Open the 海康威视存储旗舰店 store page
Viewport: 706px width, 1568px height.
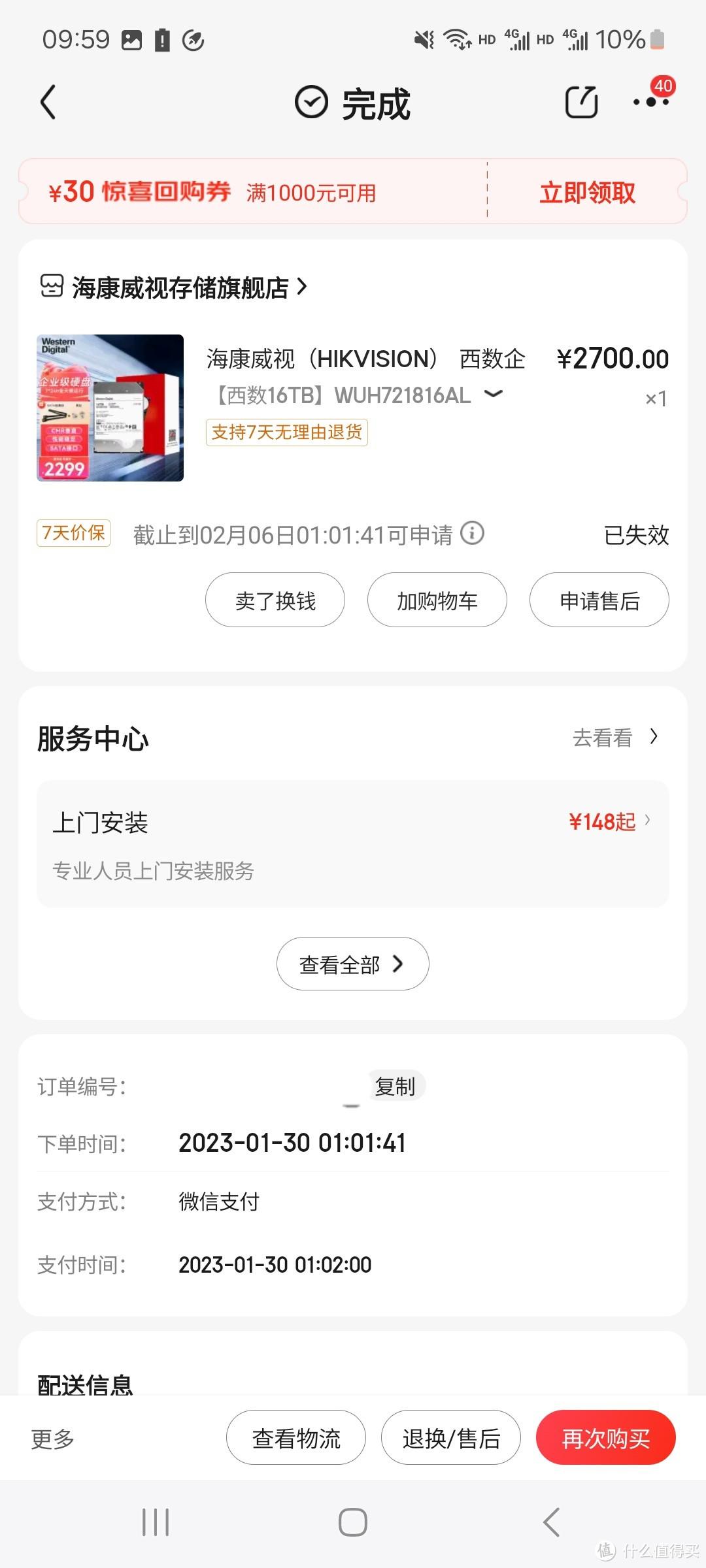click(x=180, y=287)
